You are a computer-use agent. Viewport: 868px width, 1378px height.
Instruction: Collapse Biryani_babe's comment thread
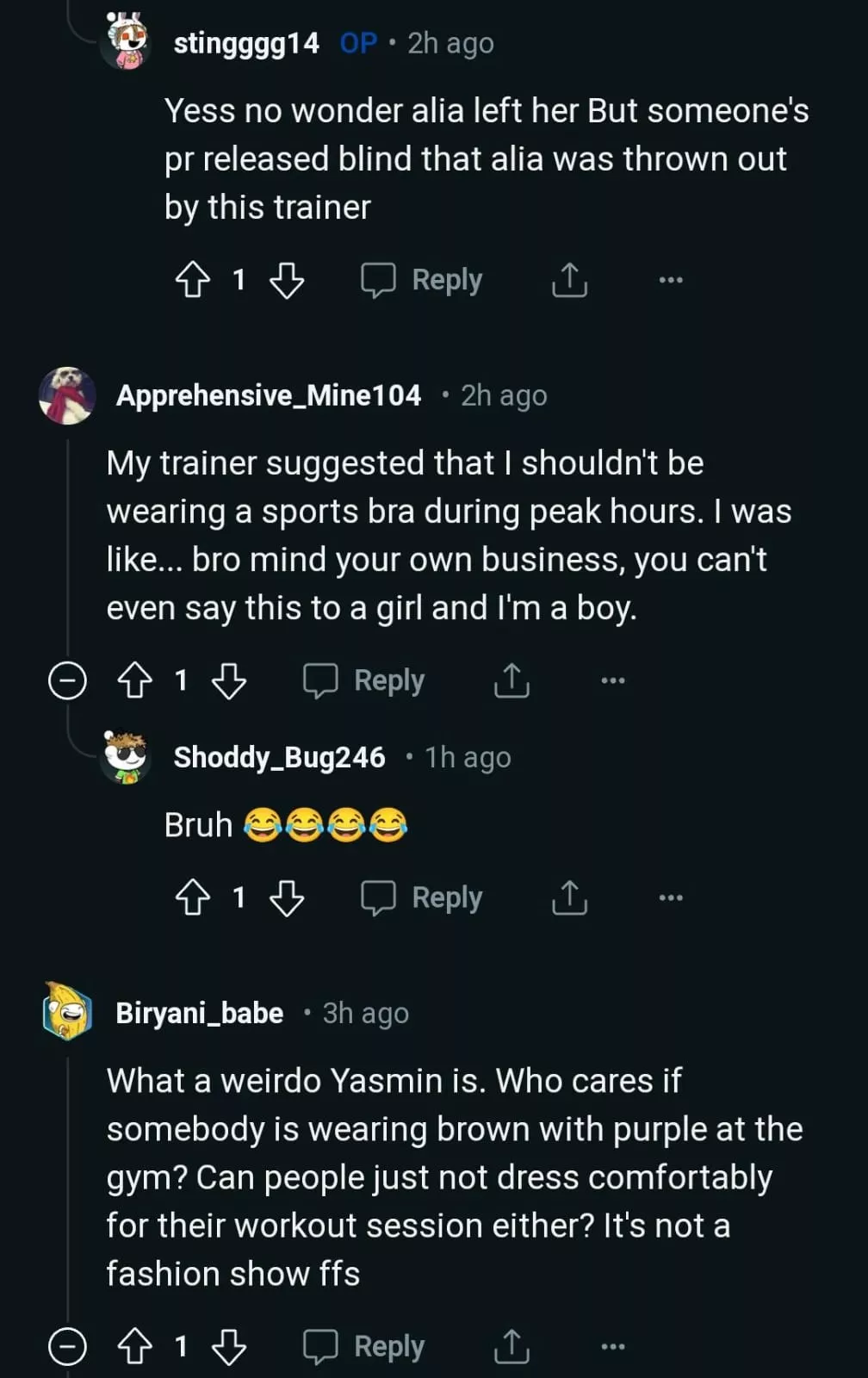coord(67,1346)
